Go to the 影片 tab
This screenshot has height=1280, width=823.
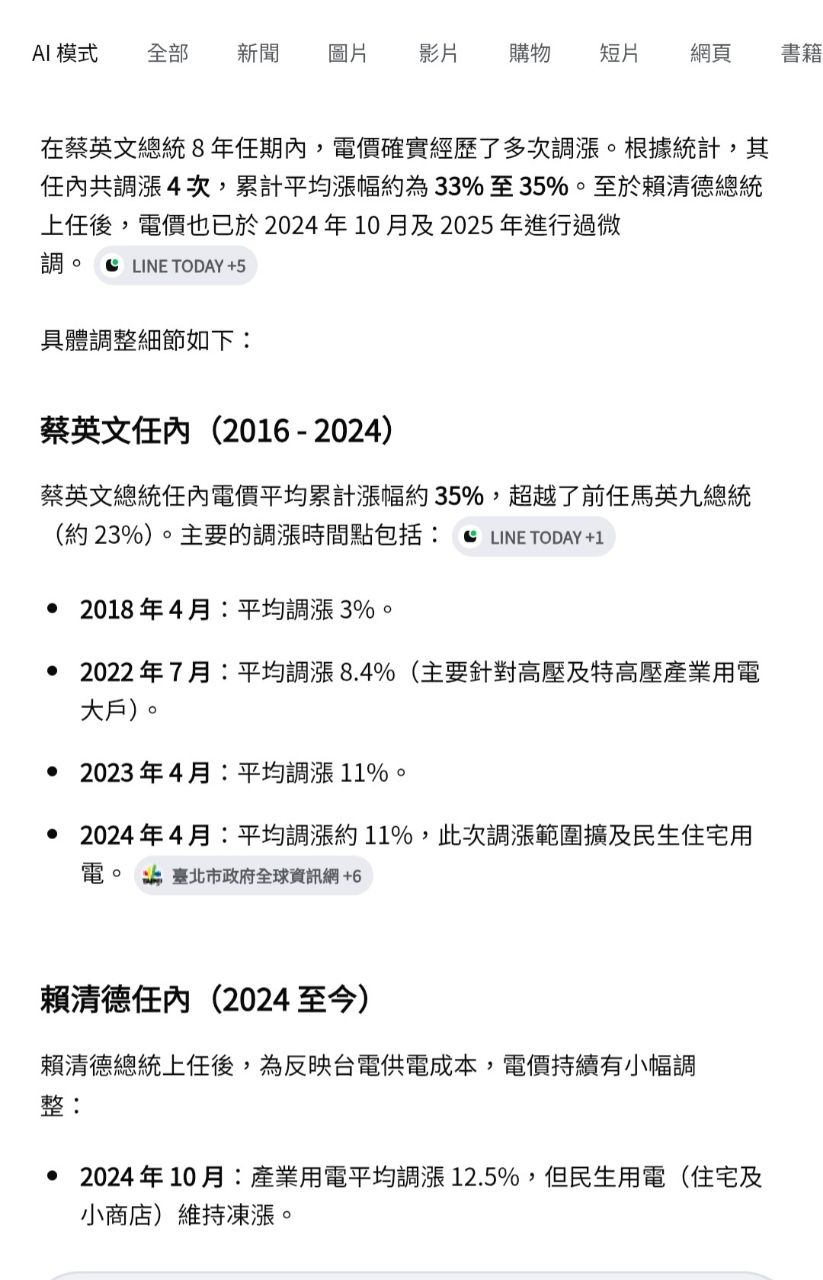(x=439, y=54)
